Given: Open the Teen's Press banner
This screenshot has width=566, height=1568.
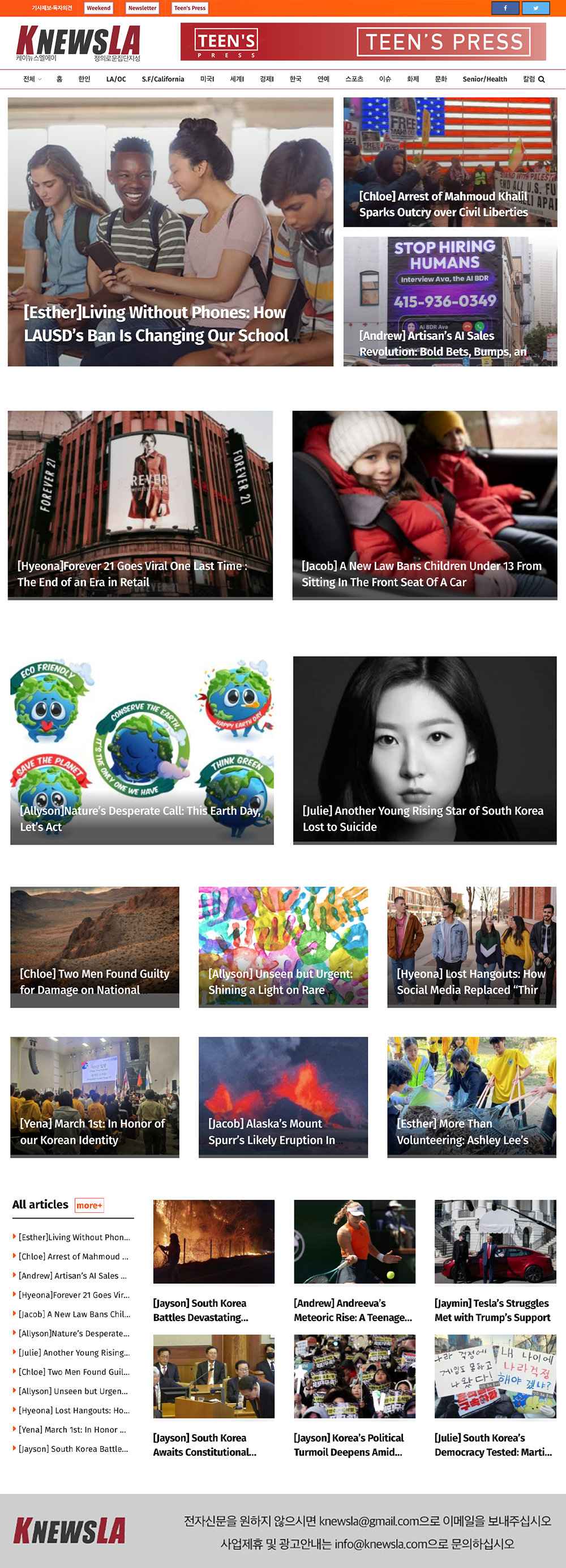Looking at the screenshot, I should pyautogui.click(x=363, y=42).
